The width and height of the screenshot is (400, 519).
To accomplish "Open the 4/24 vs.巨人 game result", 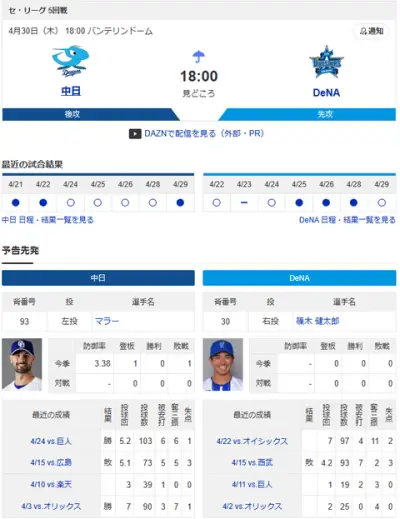I will pos(51,441).
